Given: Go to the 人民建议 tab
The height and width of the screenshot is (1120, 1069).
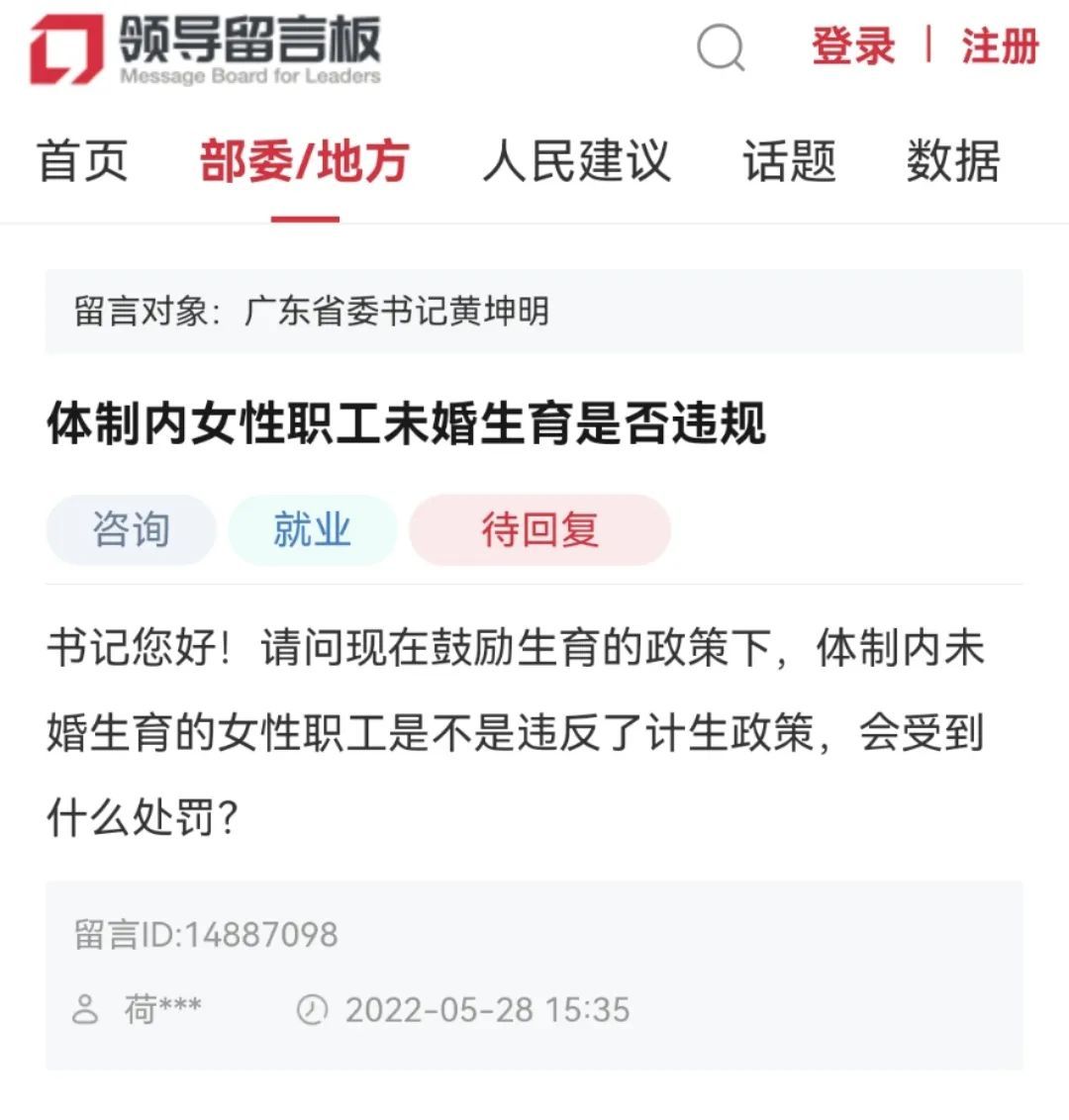Looking at the screenshot, I should pyautogui.click(x=577, y=161).
